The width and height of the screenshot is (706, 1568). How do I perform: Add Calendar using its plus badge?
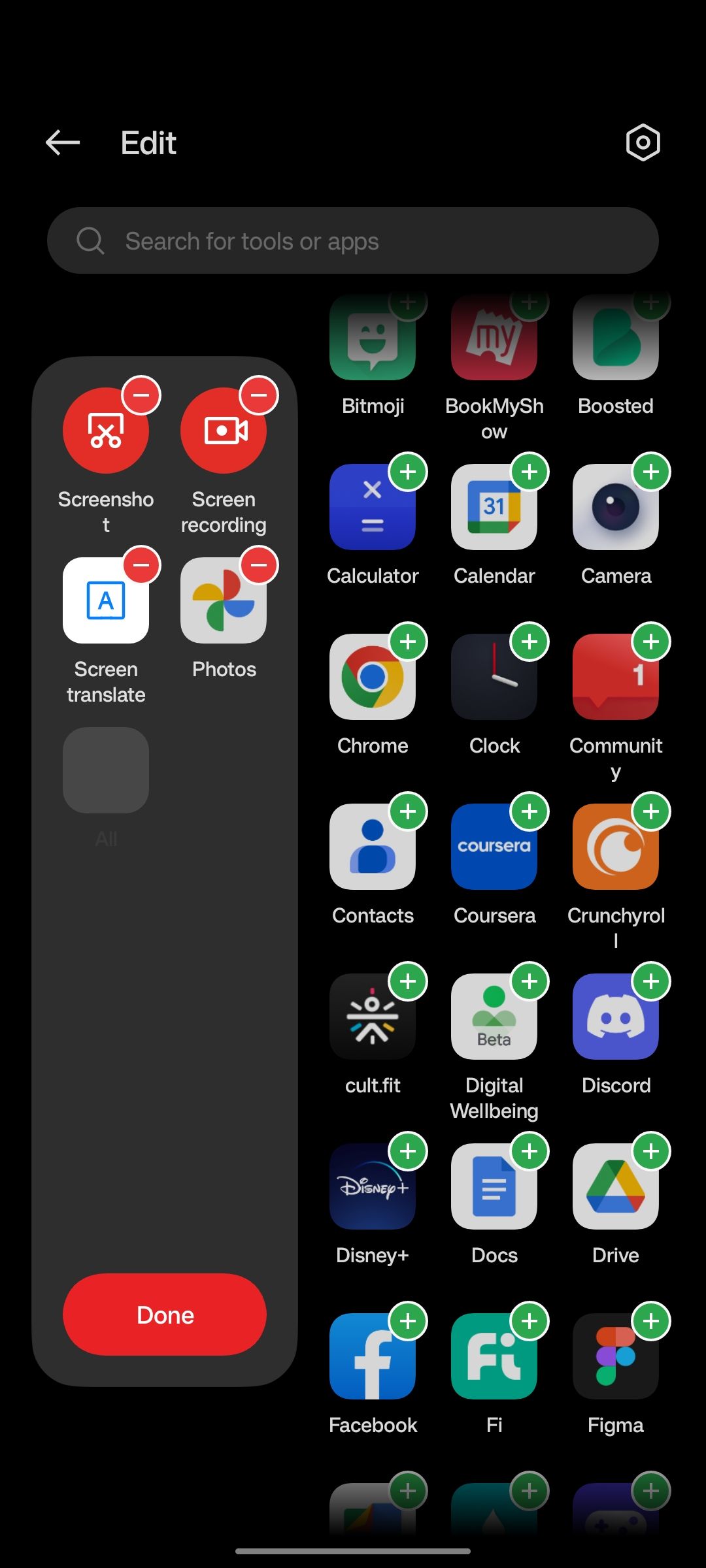[x=529, y=472]
